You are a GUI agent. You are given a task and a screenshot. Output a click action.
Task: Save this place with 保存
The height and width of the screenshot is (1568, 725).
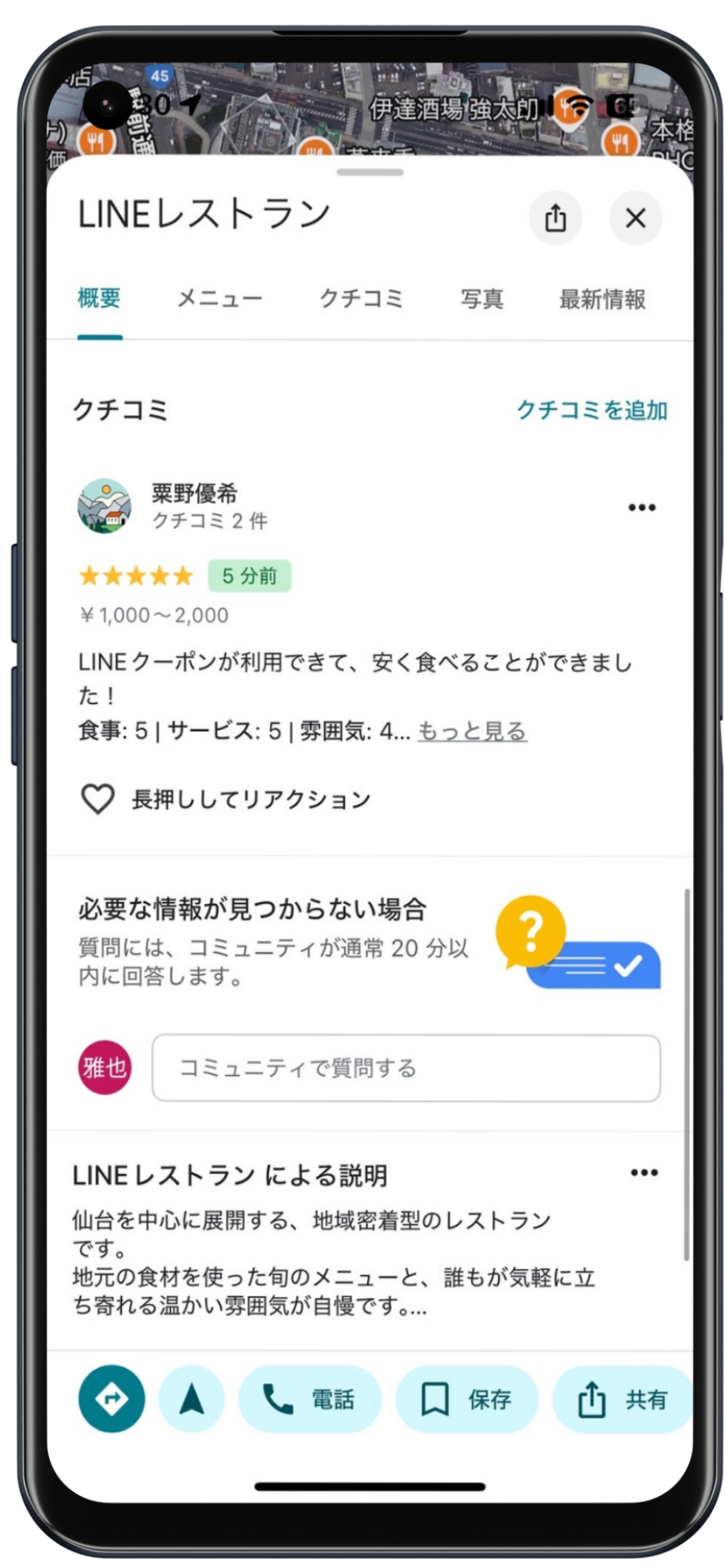click(x=467, y=1400)
